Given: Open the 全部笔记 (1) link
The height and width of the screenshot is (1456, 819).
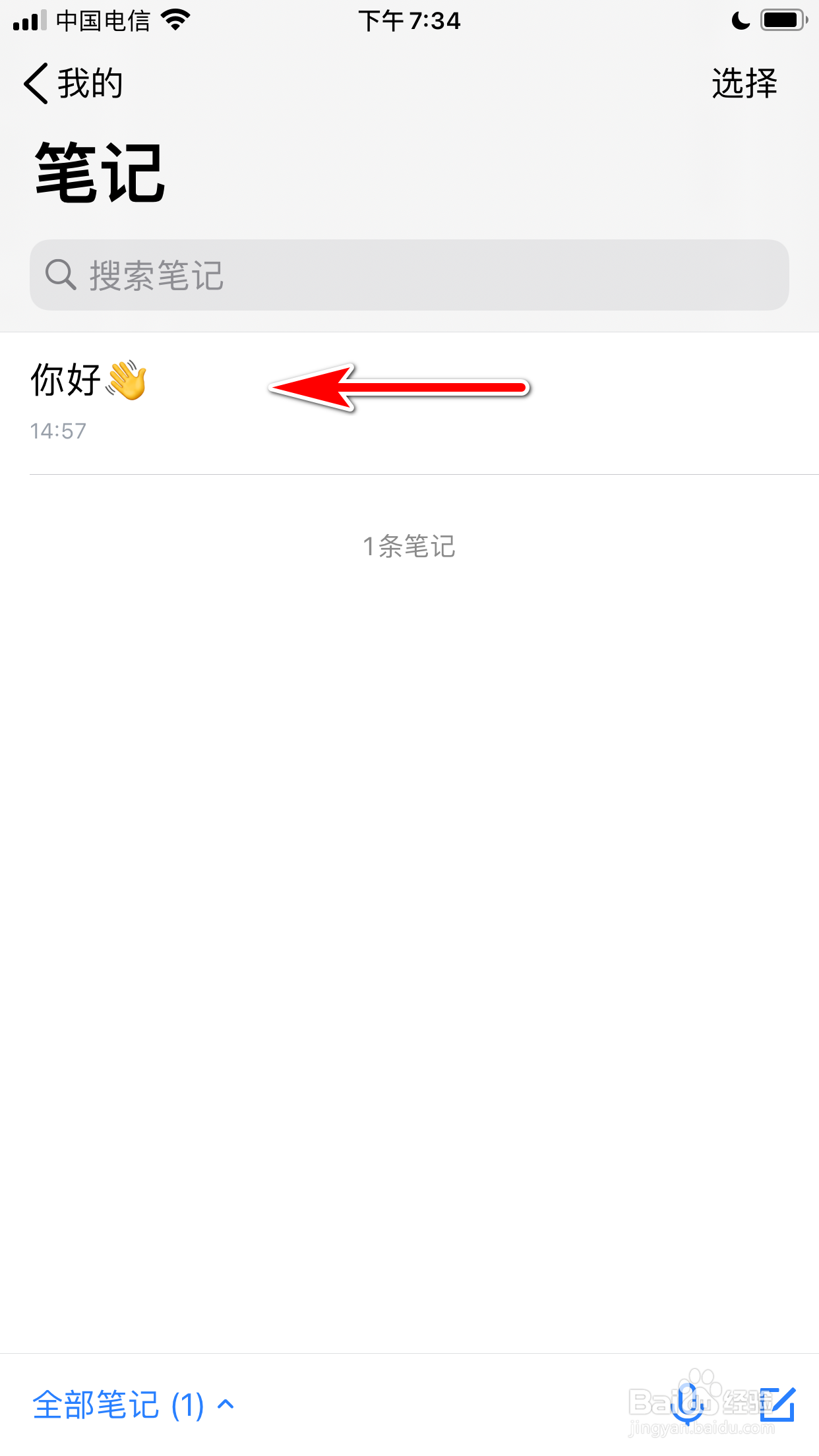Looking at the screenshot, I should (119, 1402).
